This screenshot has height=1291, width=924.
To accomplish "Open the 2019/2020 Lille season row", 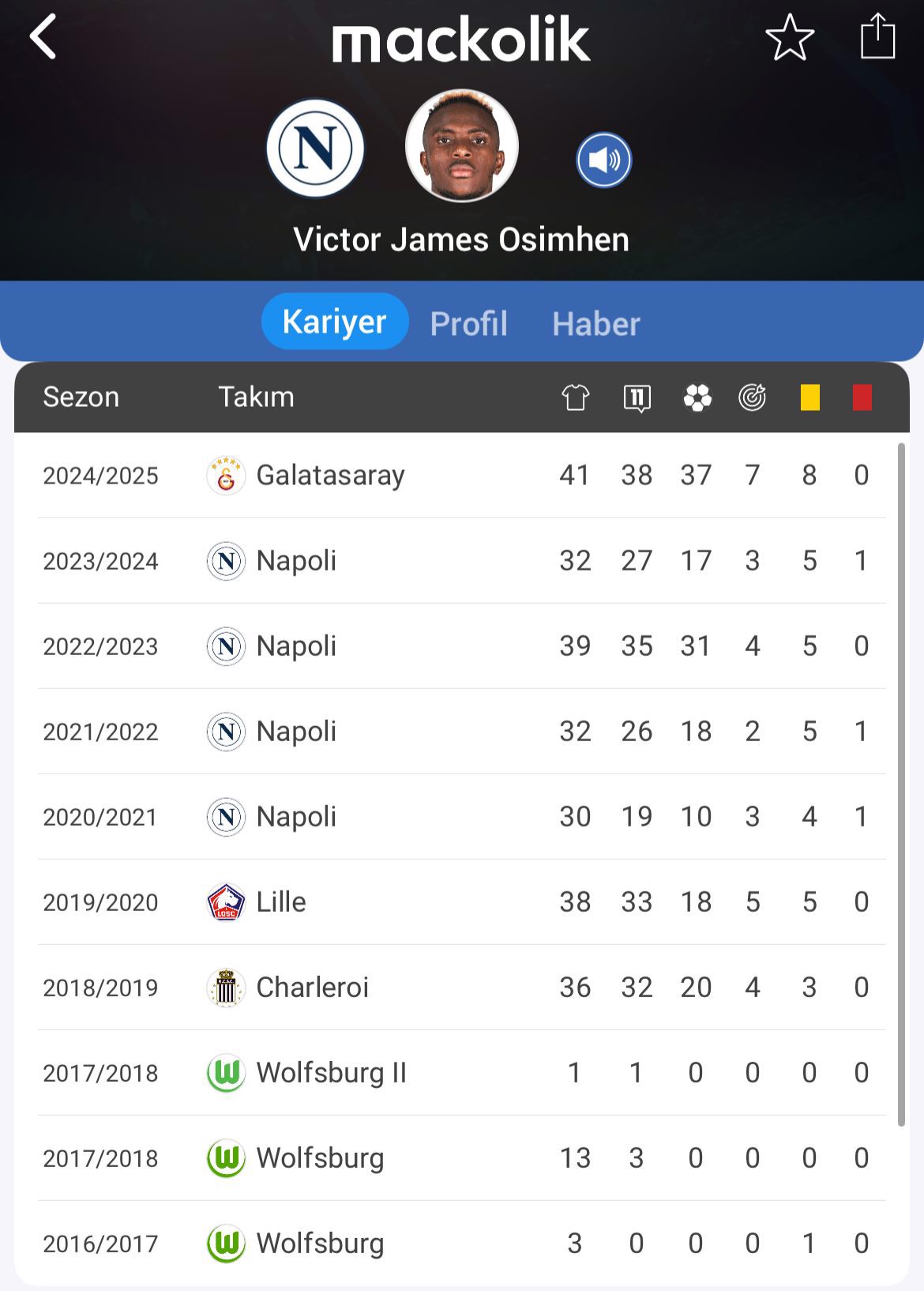I will click(x=461, y=902).
